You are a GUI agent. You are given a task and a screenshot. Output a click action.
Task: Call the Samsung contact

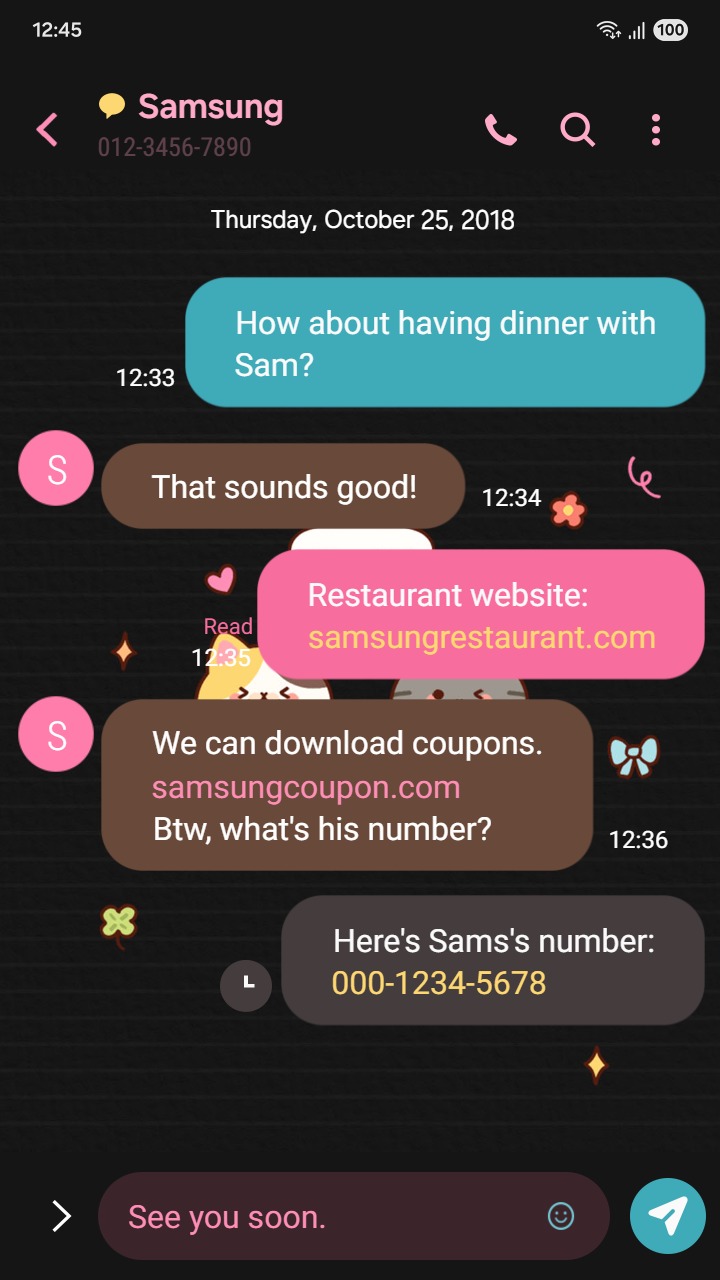500,130
